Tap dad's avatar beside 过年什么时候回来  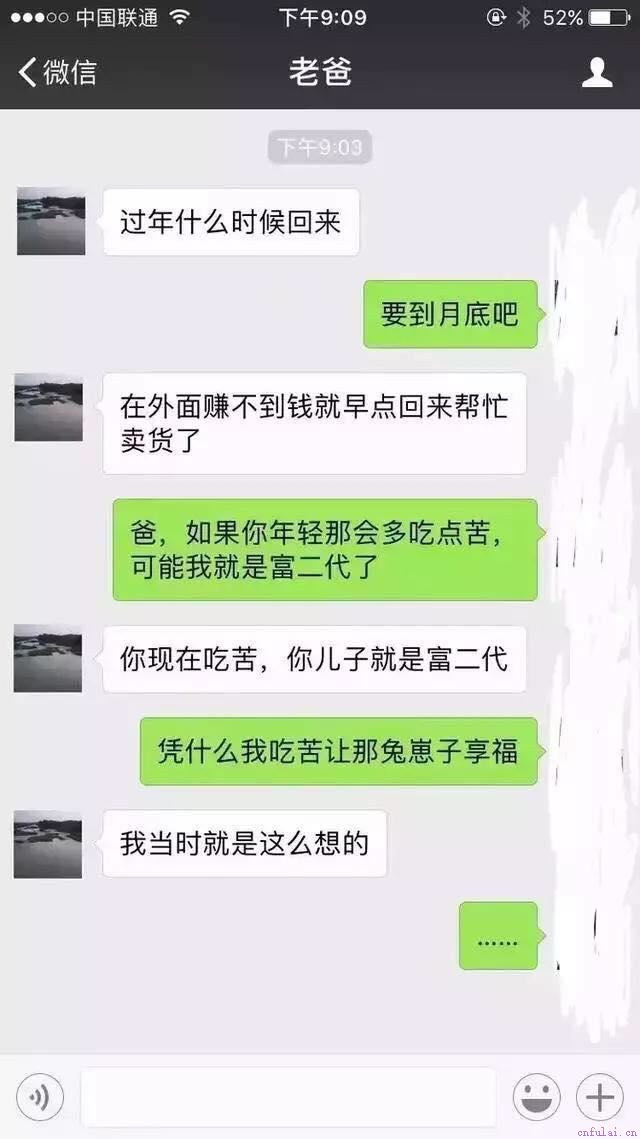click(x=51, y=221)
